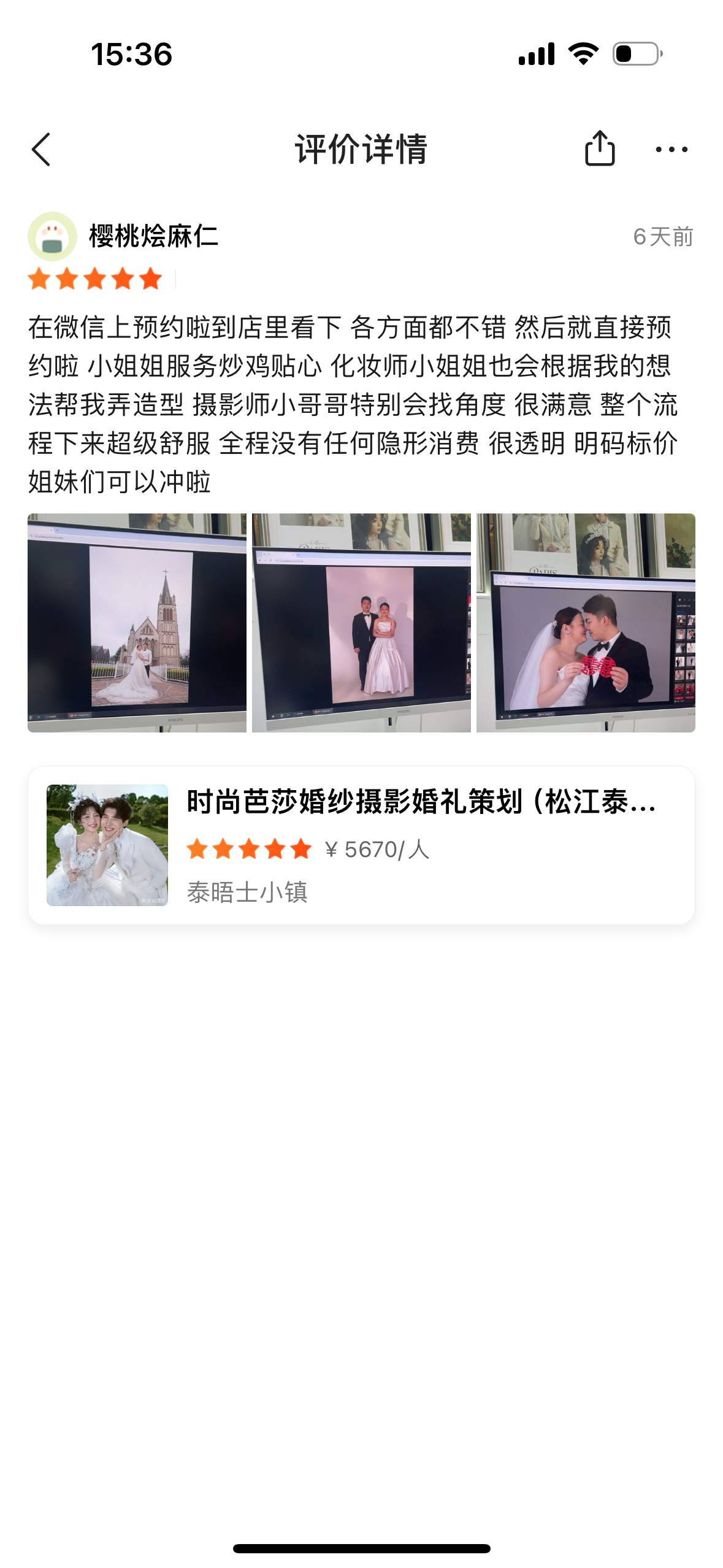Open the 时尚芭莎婚纱摄影 shop card
This screenshot has height=1568, width=723.
(361, 845)
